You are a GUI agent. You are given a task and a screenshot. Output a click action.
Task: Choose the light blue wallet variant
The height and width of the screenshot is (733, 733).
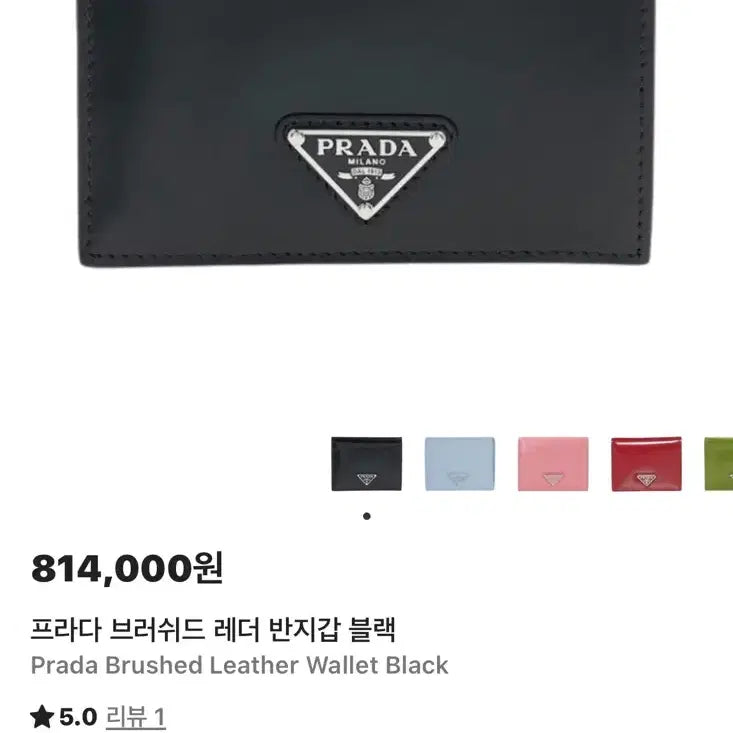pos(460,464)
